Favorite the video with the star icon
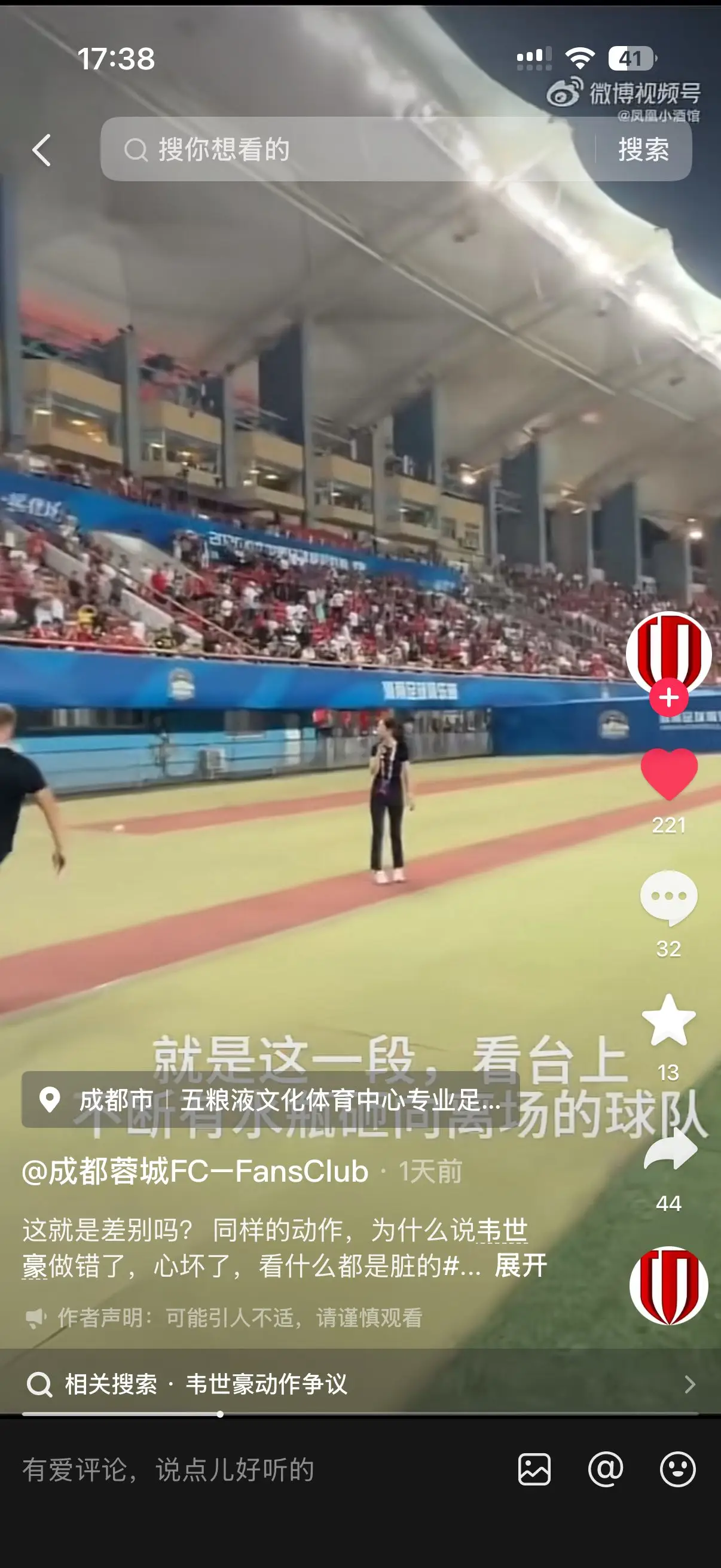Viewport: 721px width, 1568px height. pos(668,1021)
